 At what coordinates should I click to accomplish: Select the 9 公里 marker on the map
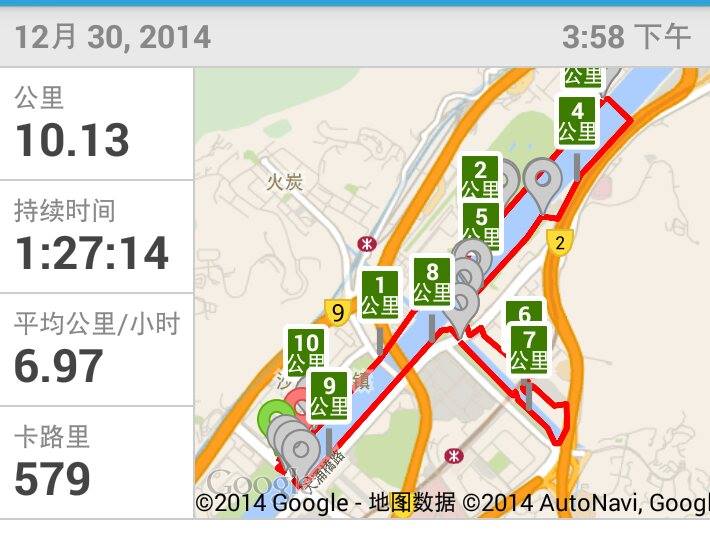point(329,397)
